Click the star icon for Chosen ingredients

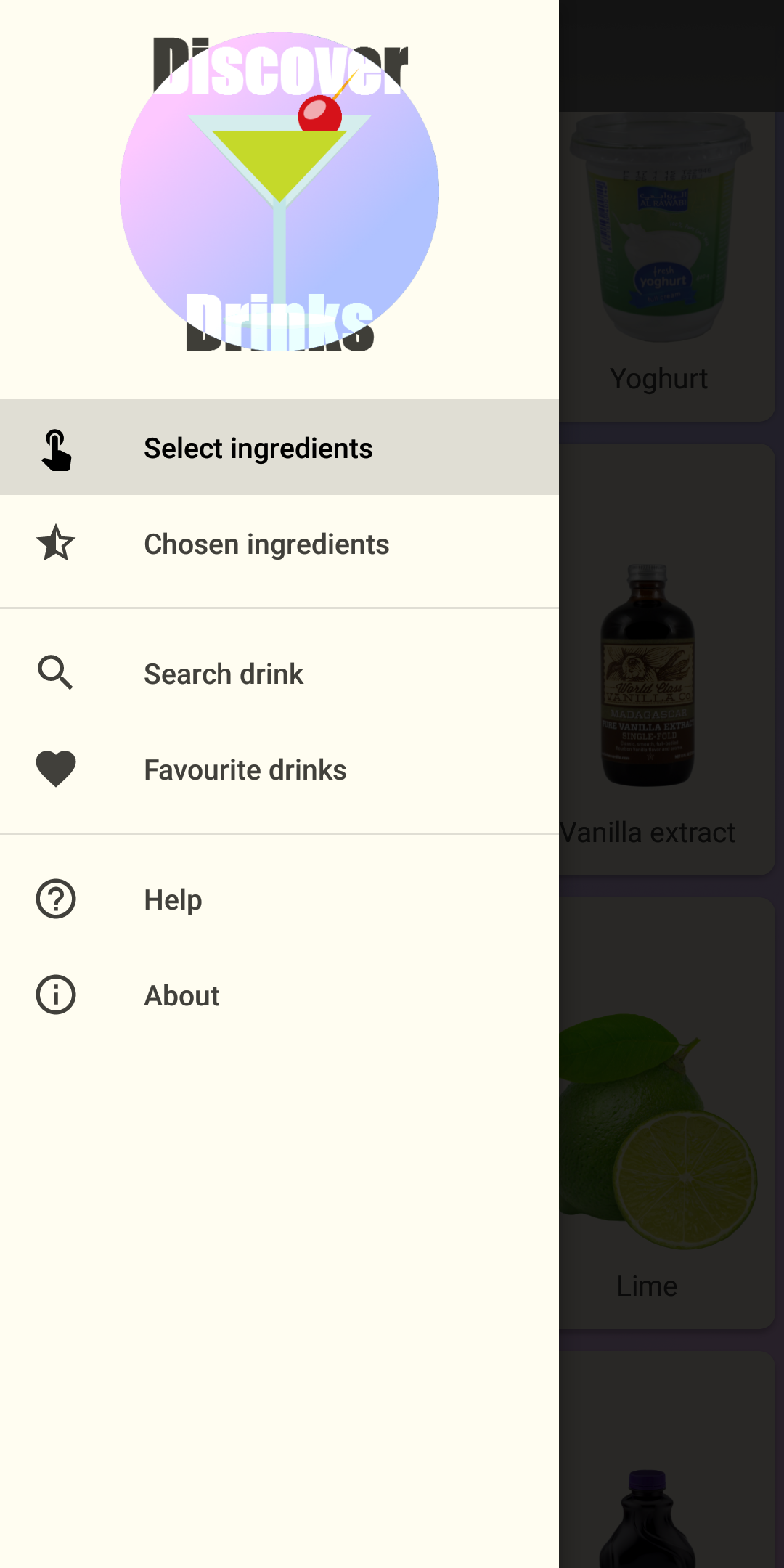[x=55, y=543]
